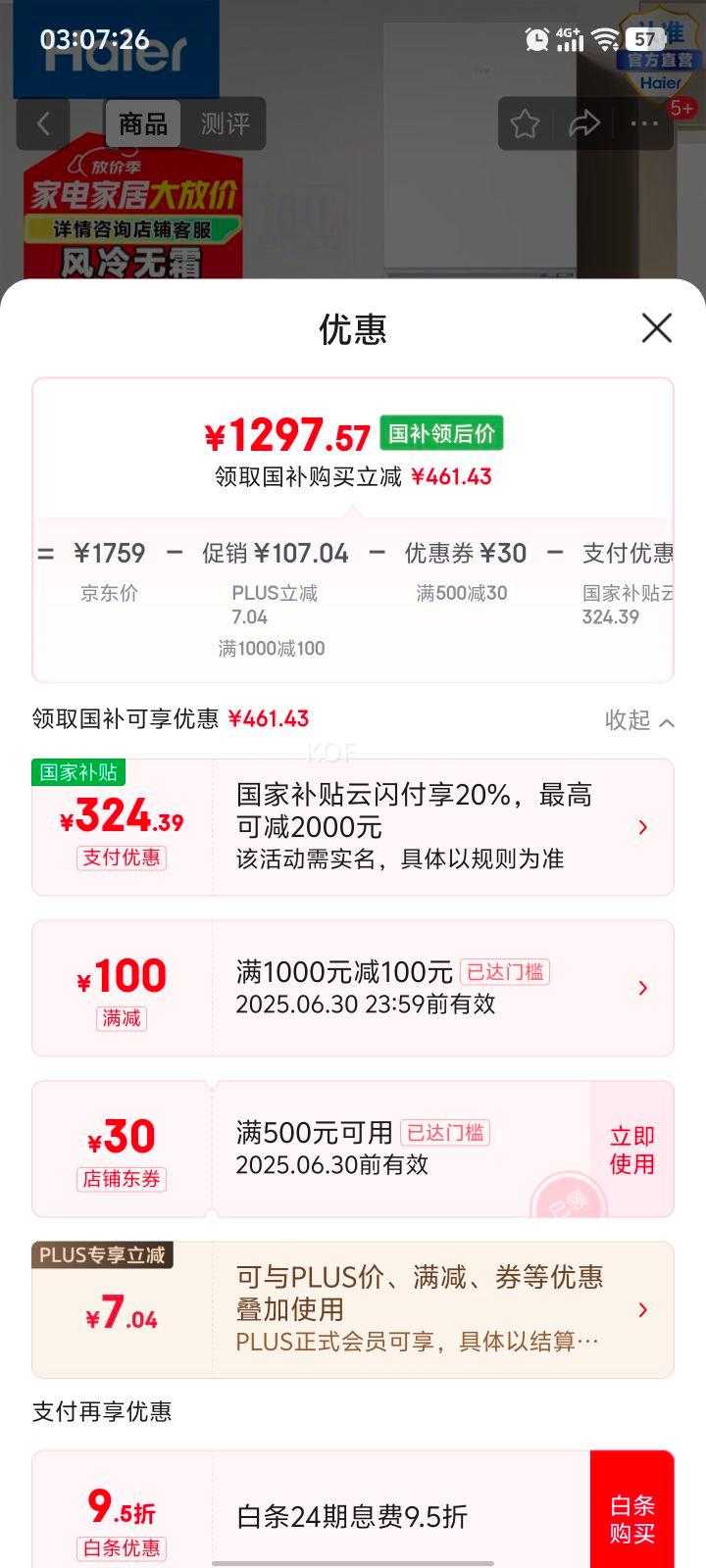This screenshot has height=1568, width=706.
Task: Collapse the 收起 subsidy discount list
Action: click(639, 721)
